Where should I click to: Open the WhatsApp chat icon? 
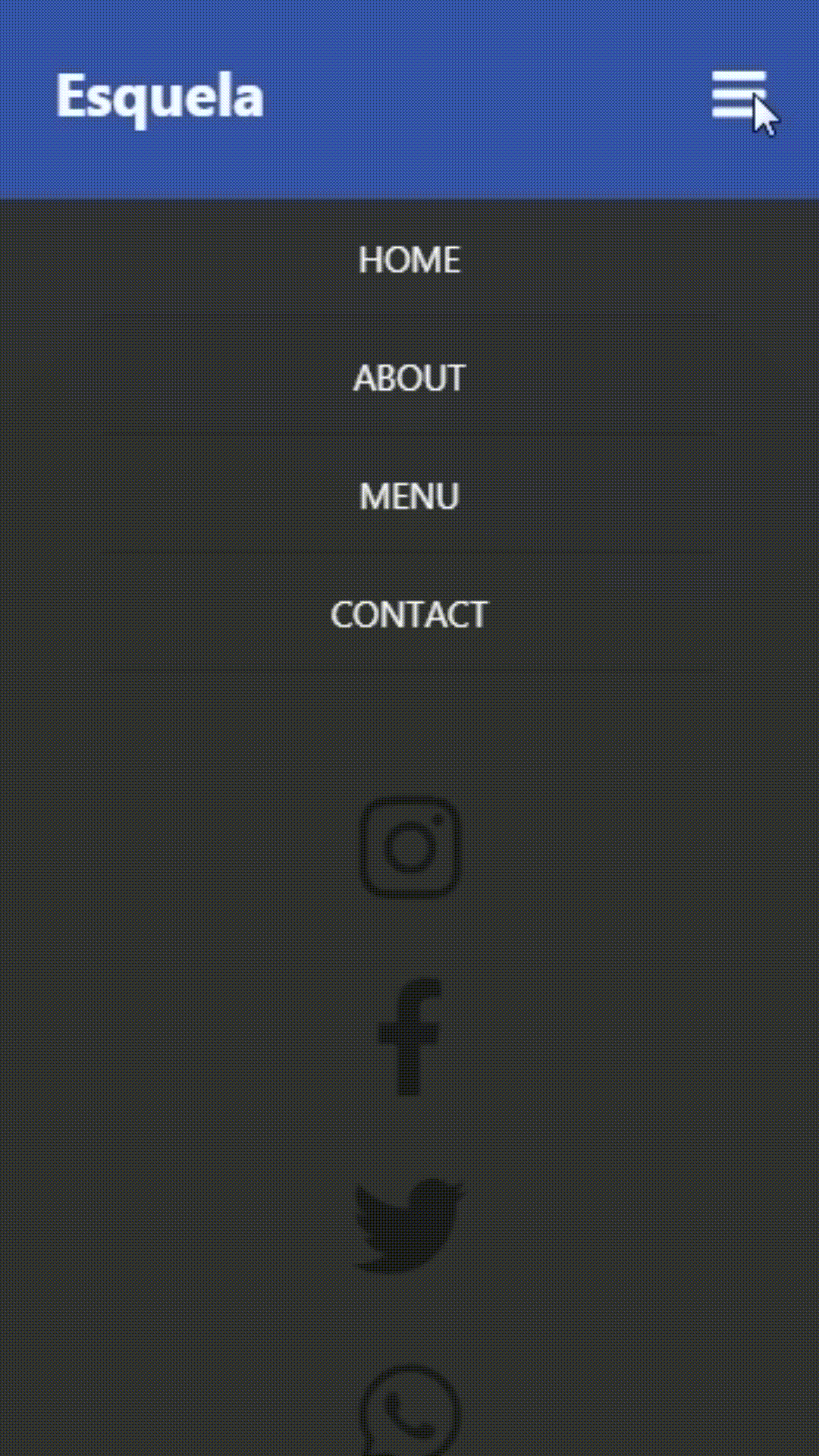[409, 1410]
